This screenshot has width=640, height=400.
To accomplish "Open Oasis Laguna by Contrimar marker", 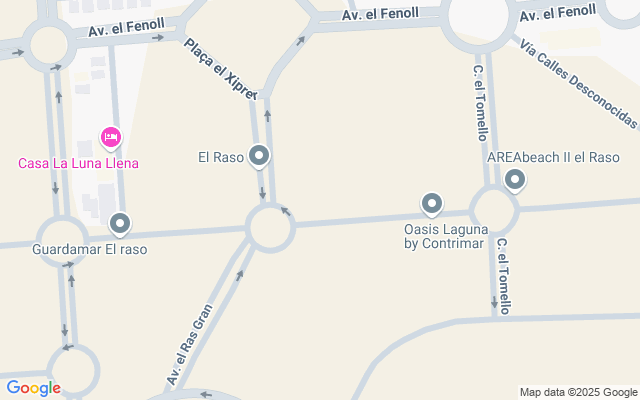I will pos(432,204).
